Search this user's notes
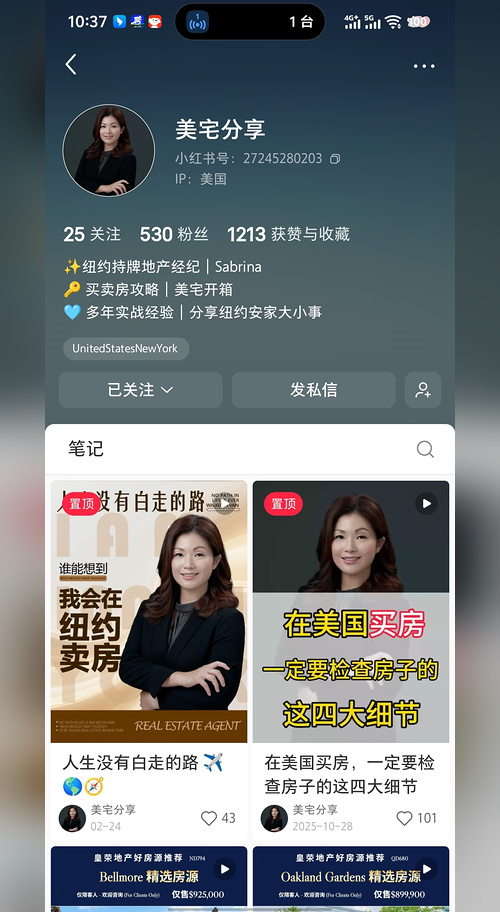This screenshot has height=912, width=500. (425, 449)
